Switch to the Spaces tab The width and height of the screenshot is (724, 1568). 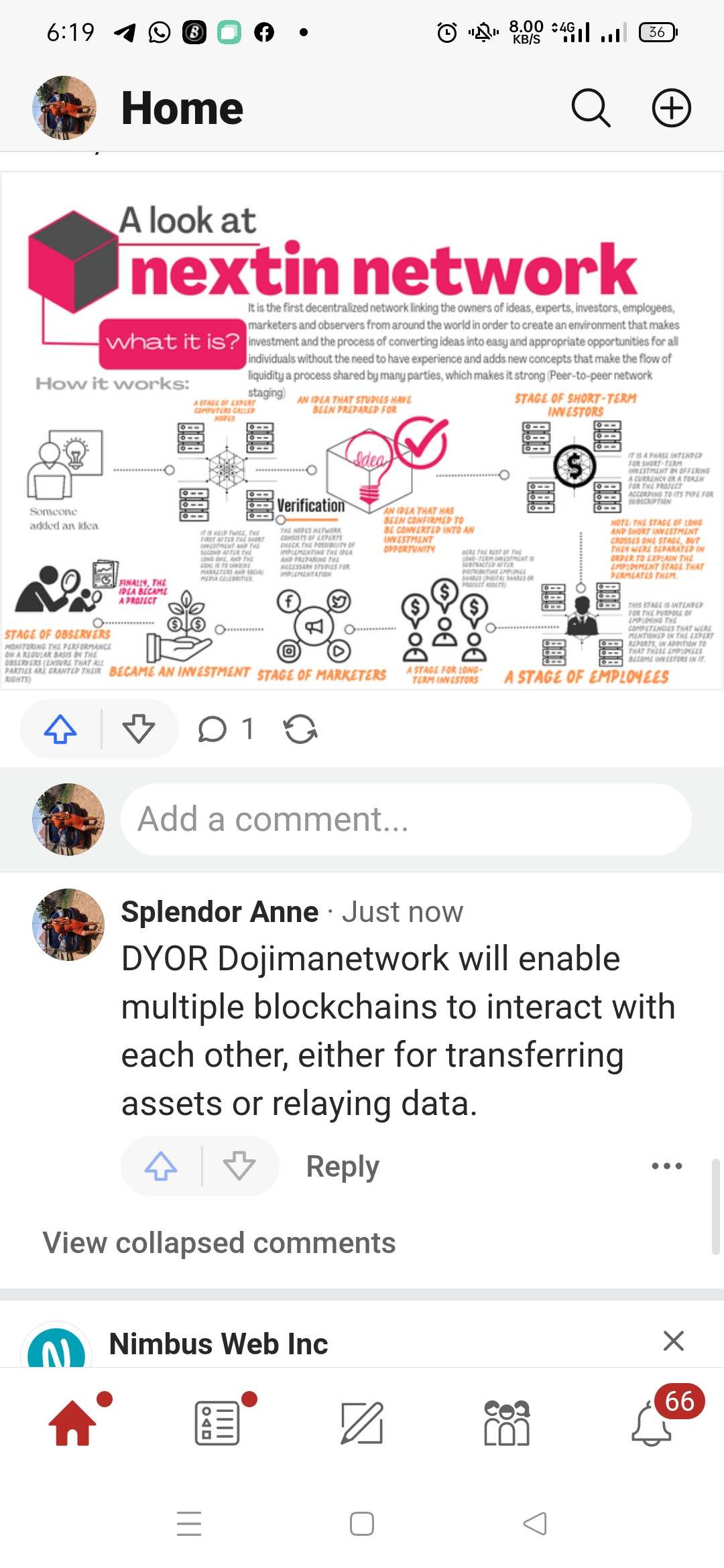pyautogui.click(x=507, y=1423)
